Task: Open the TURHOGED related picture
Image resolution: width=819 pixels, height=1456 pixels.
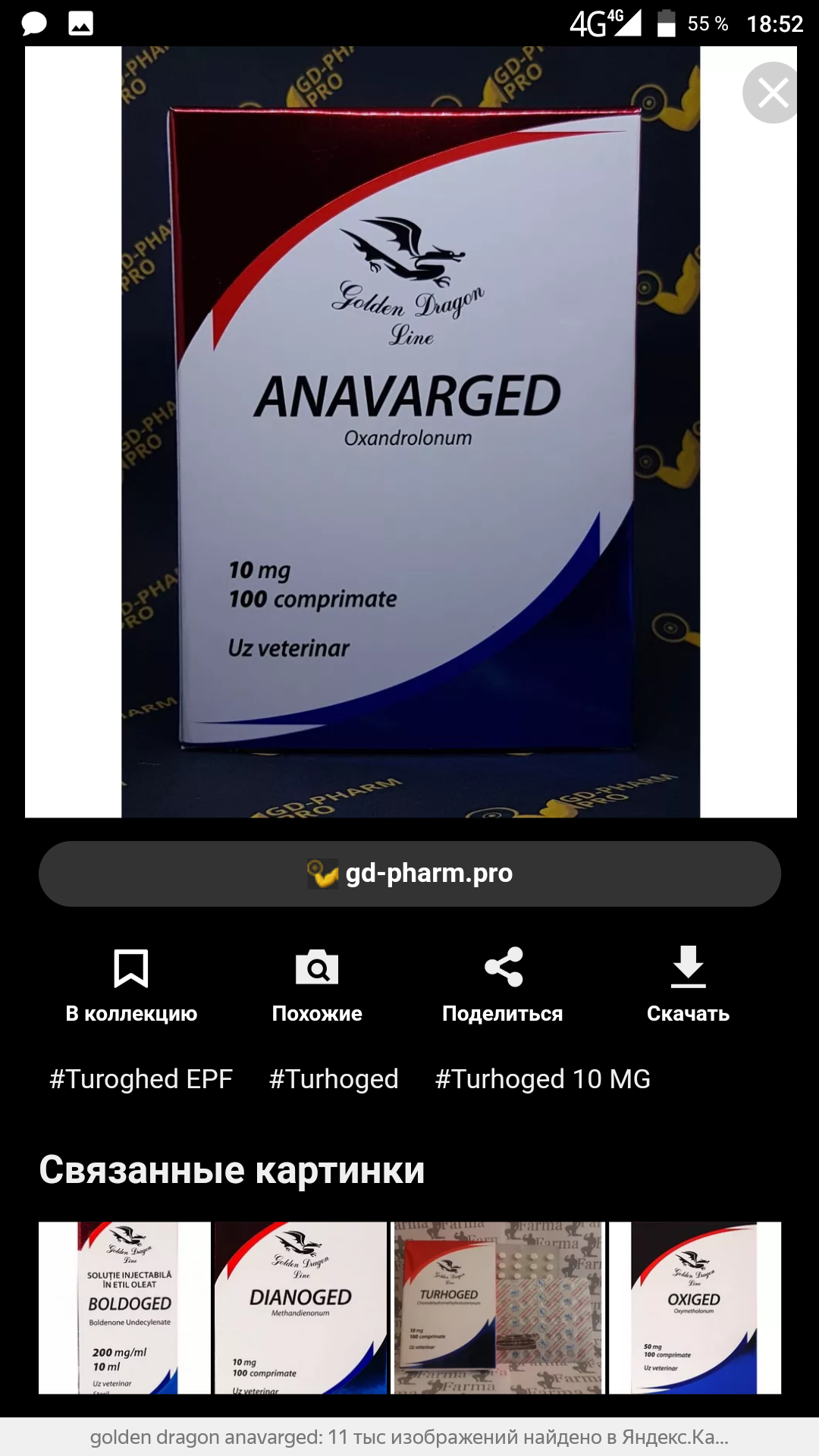Action: click(497, 1307)
